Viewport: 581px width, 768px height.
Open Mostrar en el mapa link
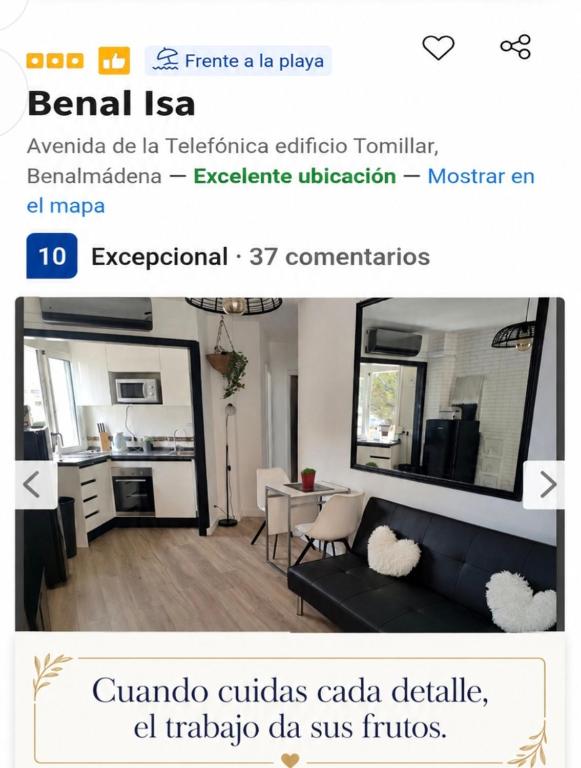(280, 191)
